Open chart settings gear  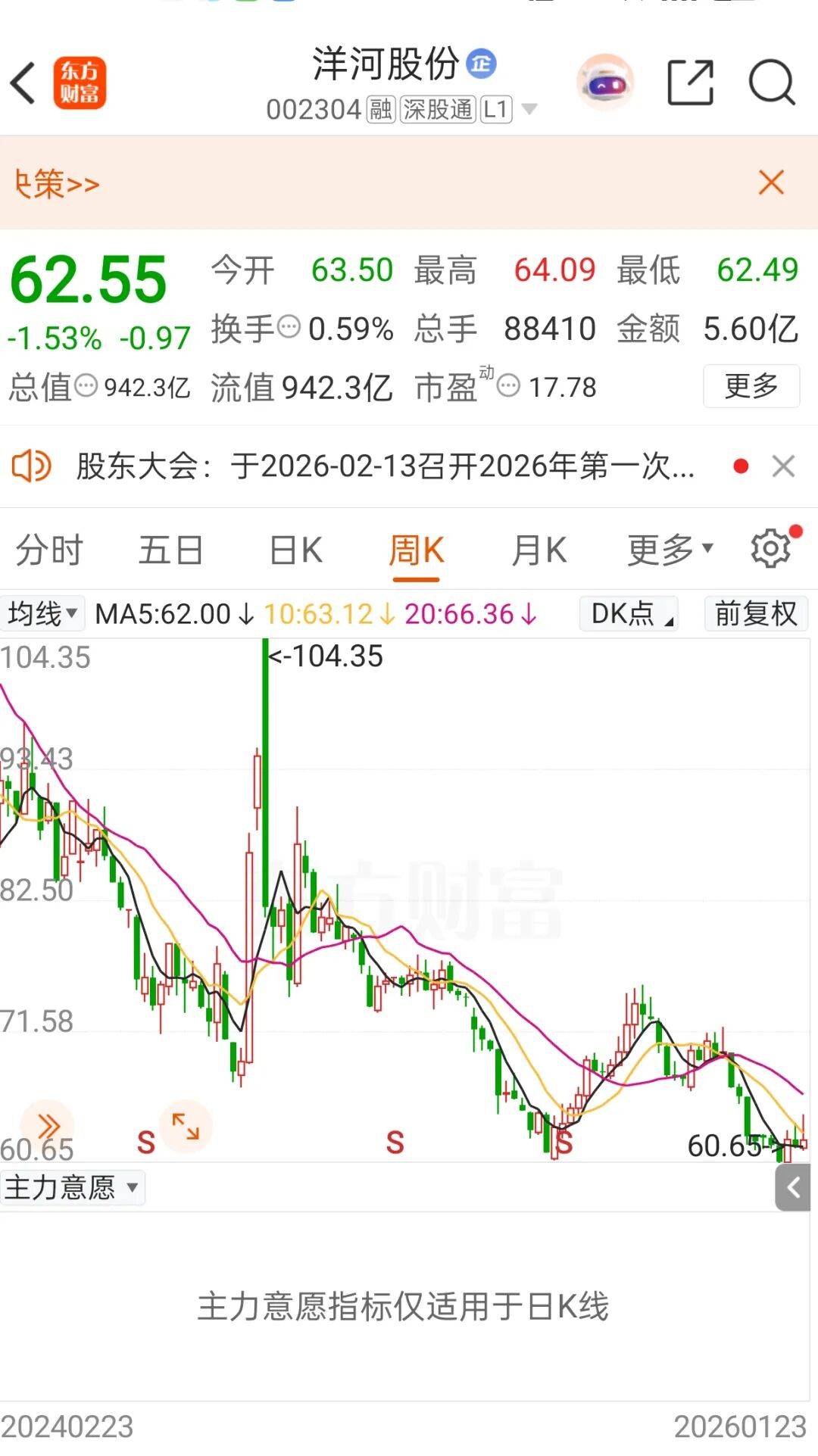770,548
